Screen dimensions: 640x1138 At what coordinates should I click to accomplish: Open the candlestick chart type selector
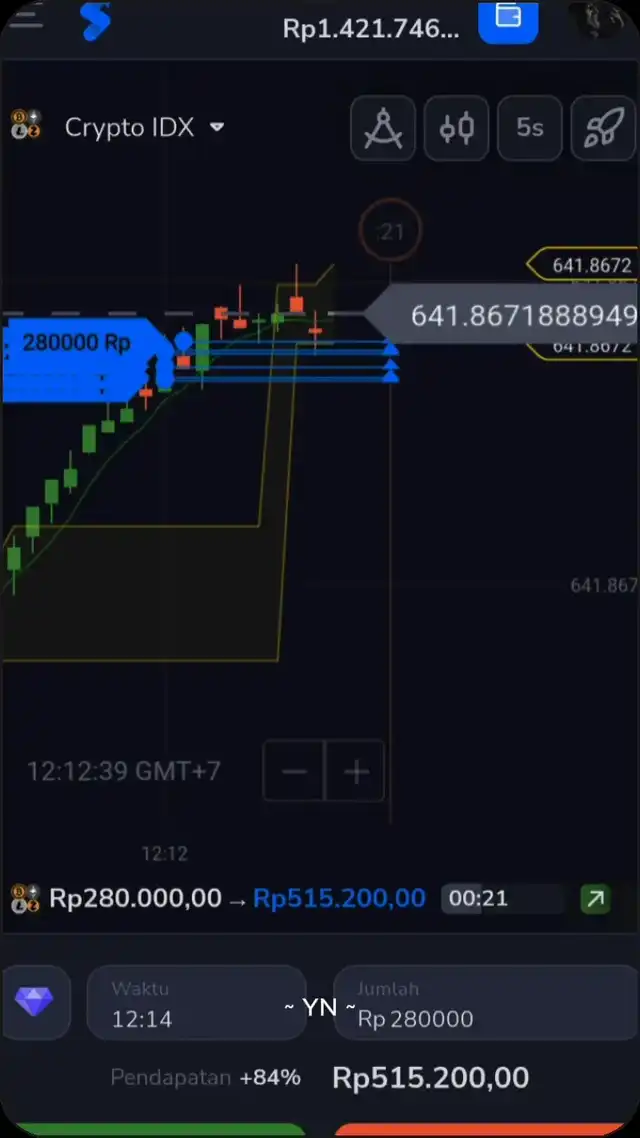pos(456,128)
